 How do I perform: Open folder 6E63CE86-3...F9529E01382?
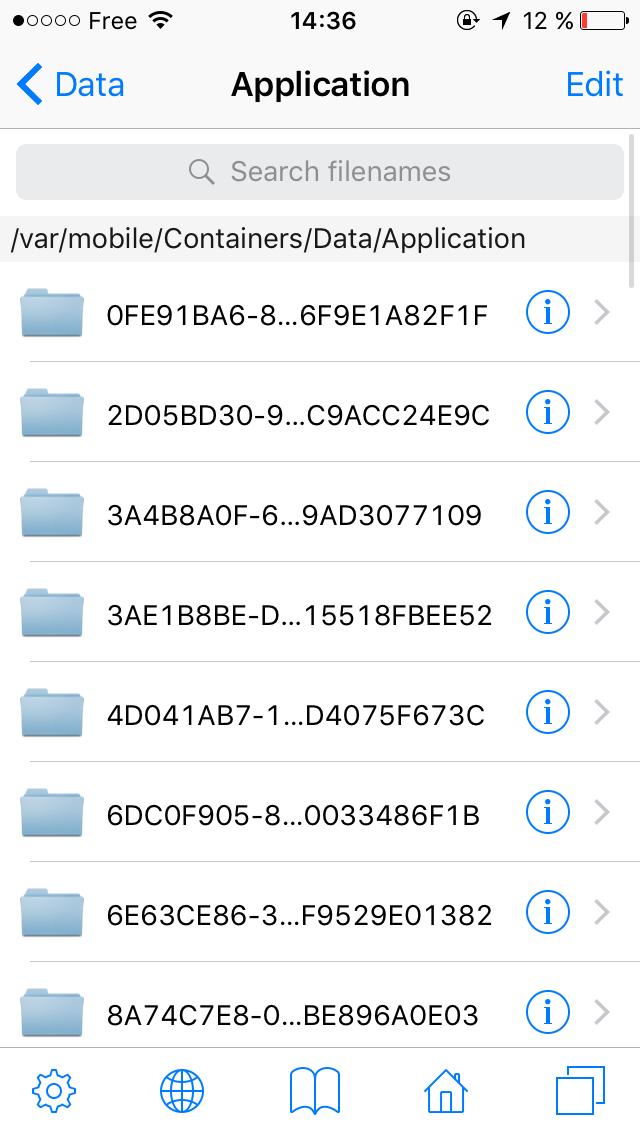(x=320, y=913)
